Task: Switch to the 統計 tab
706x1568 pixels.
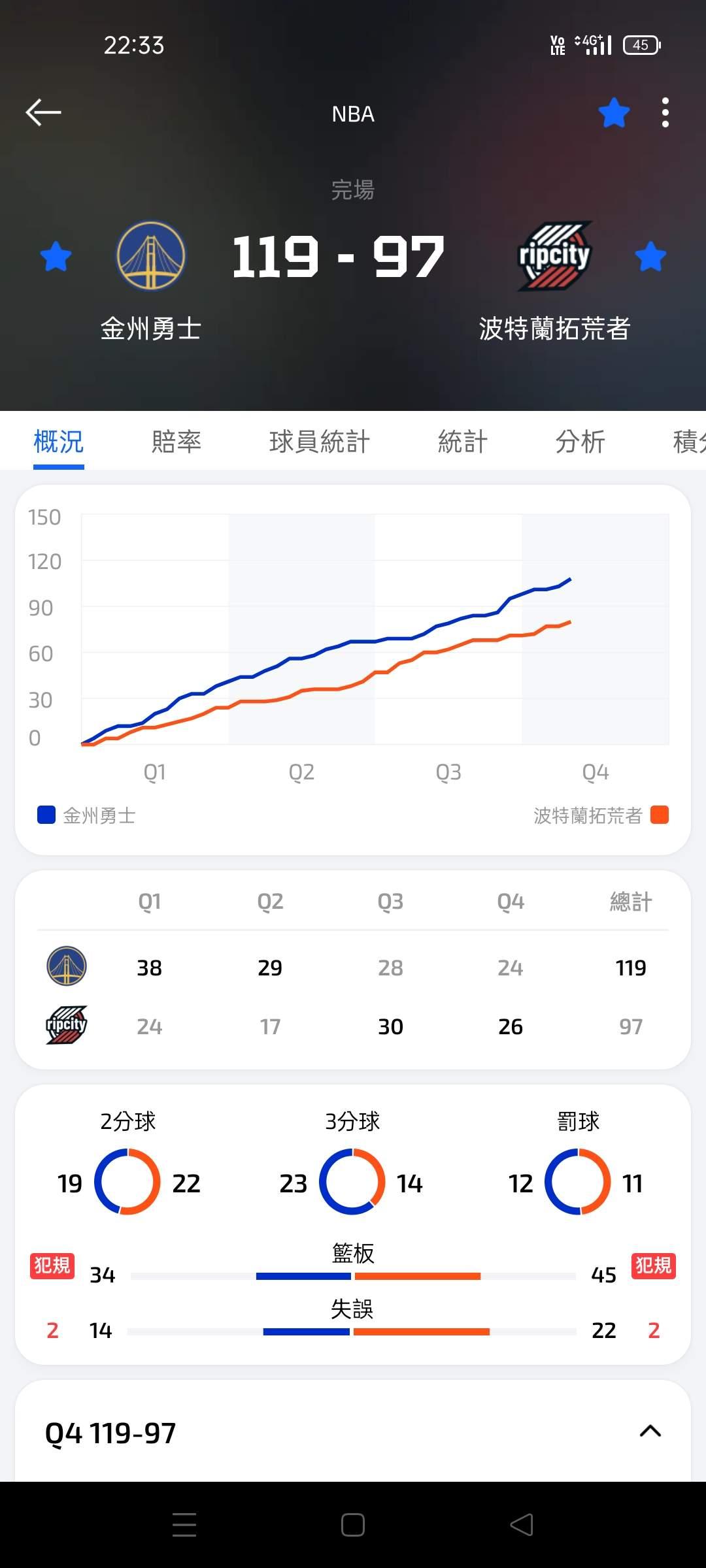Action: point(463,442)
